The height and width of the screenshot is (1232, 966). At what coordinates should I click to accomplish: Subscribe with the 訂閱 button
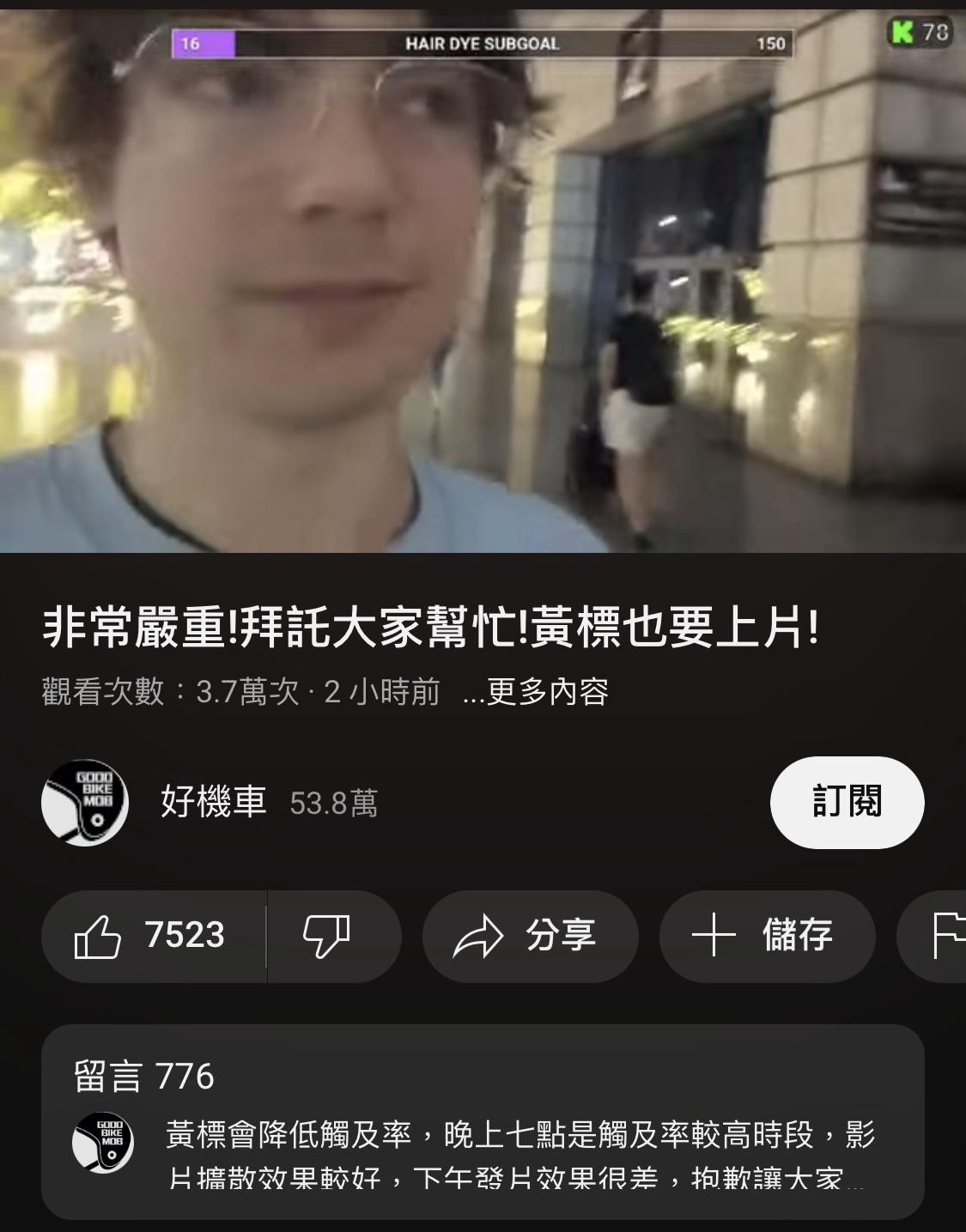point(846,803)
